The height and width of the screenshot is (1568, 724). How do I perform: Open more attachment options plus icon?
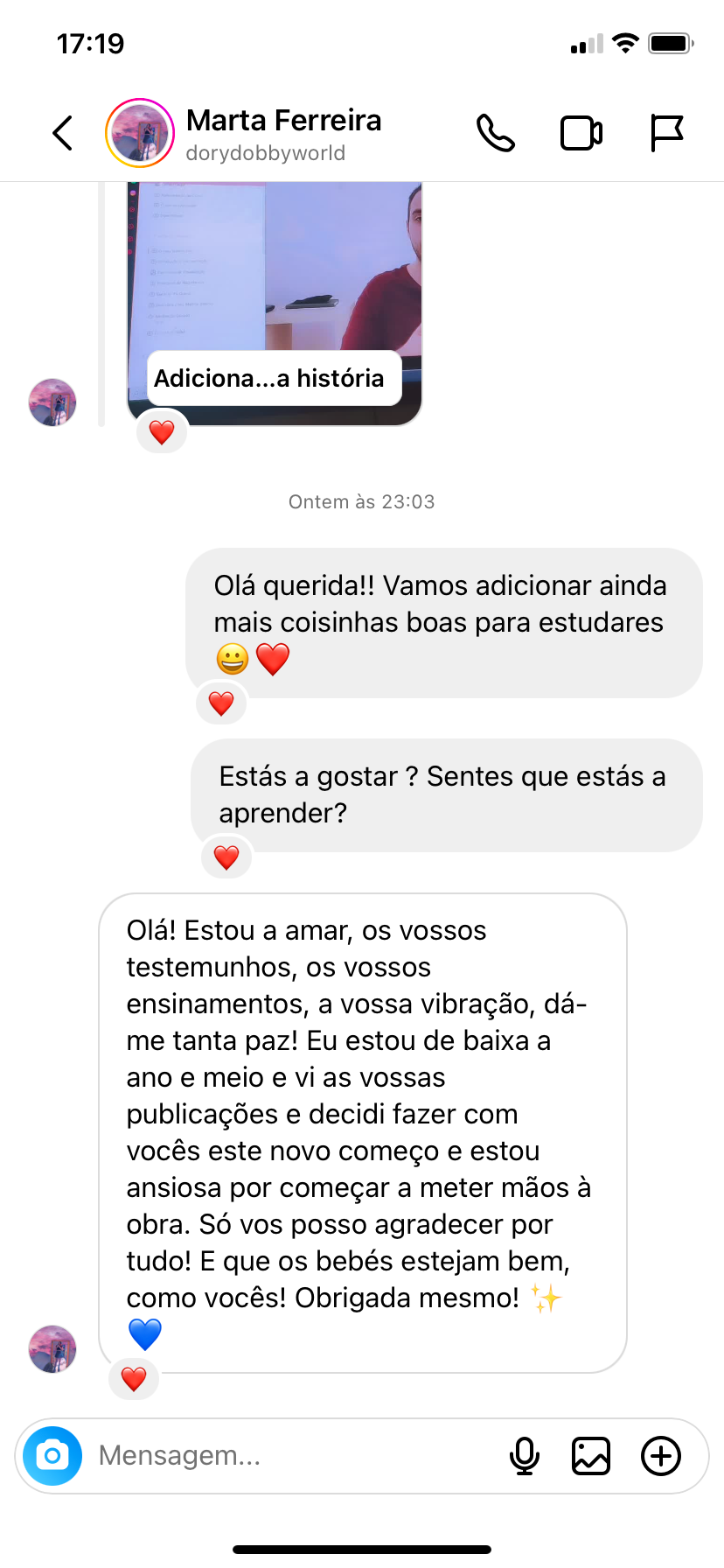click(661, 1456)
